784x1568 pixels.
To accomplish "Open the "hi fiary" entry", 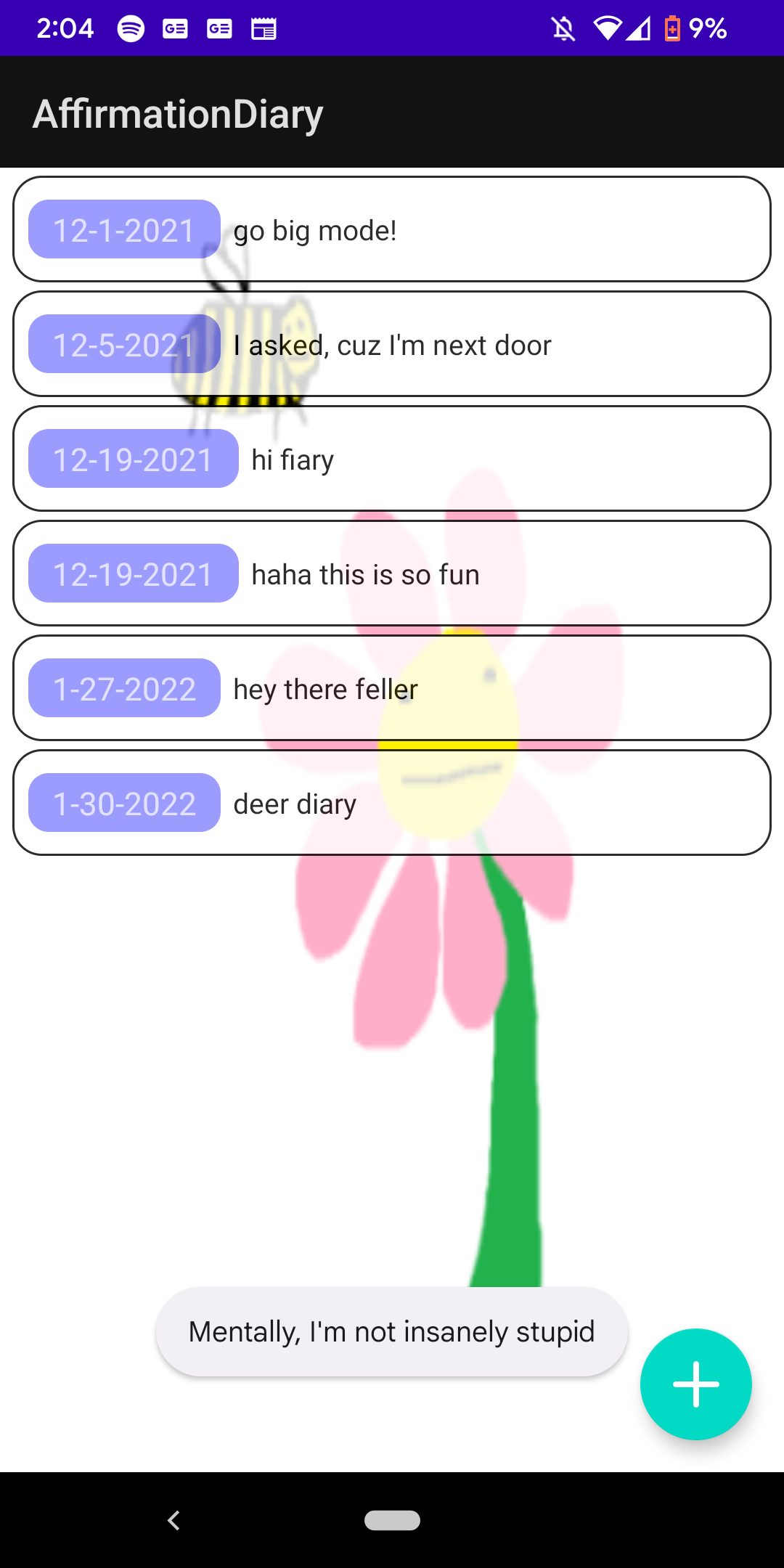I will pos(392,459).
